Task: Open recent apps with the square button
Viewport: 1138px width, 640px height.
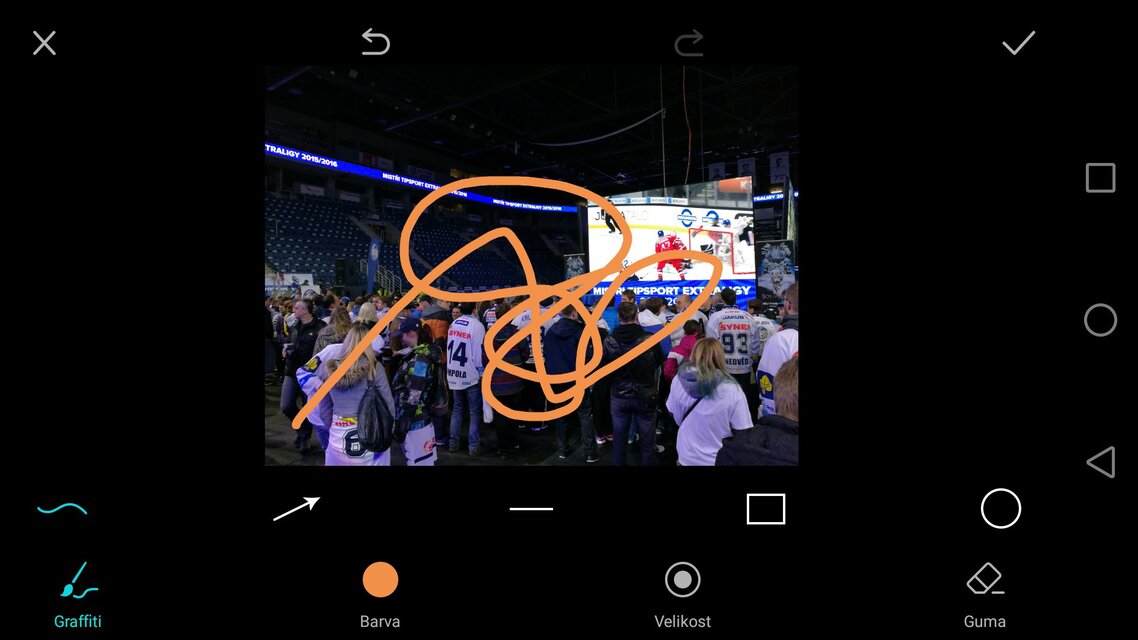Action: (x=1100, y=178)
